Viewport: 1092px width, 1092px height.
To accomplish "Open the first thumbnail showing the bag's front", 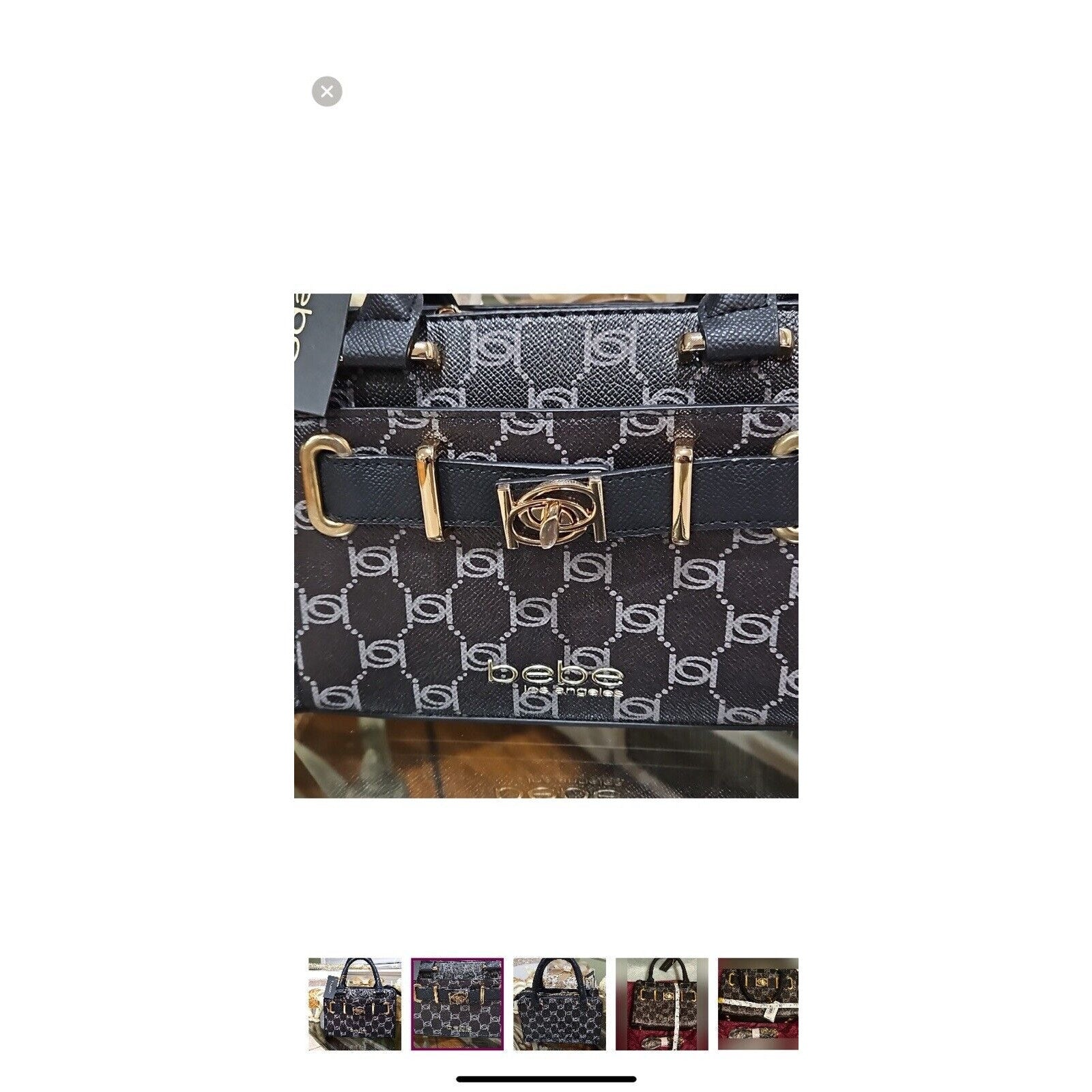I will [355, 1003].
